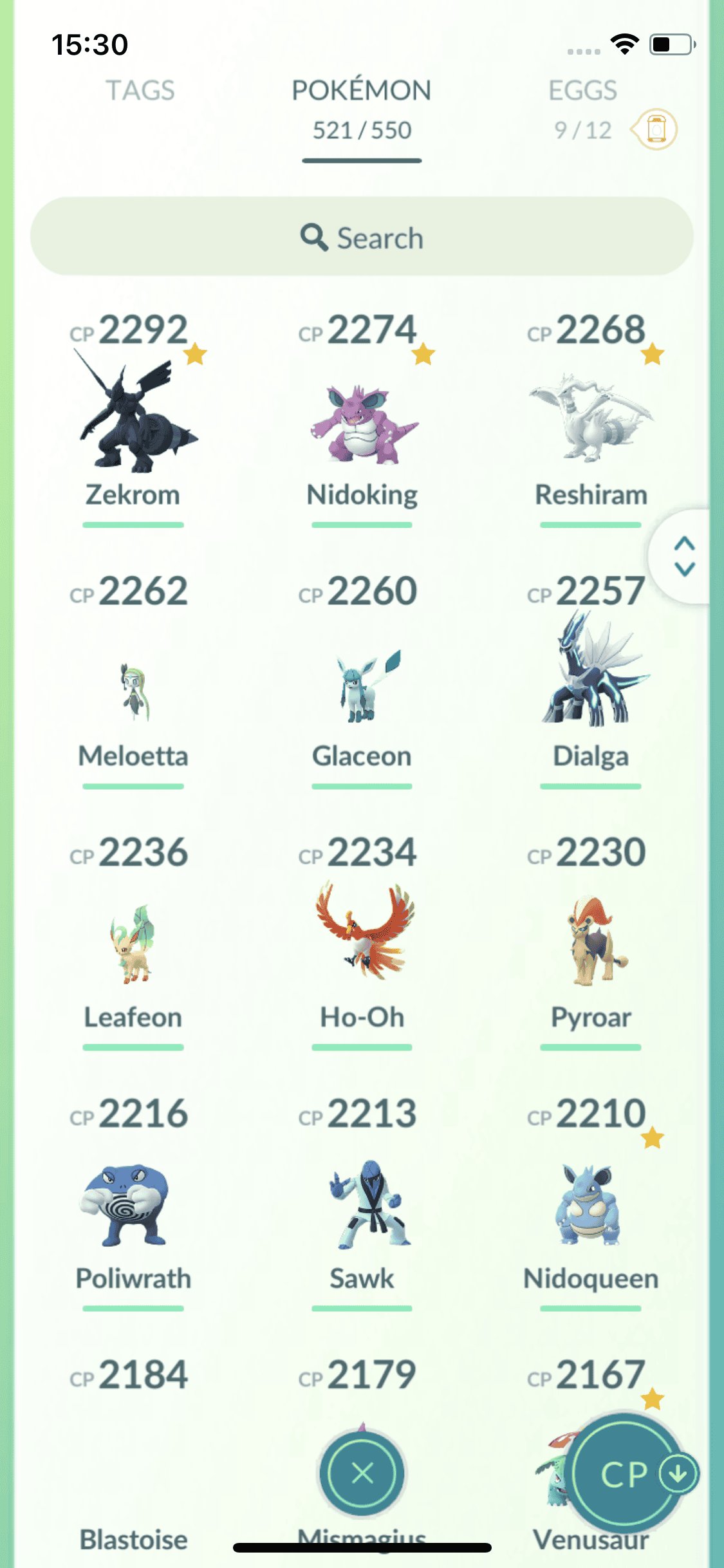
Task: Open Nidoking CP 2274
Action: click(362, 422)
